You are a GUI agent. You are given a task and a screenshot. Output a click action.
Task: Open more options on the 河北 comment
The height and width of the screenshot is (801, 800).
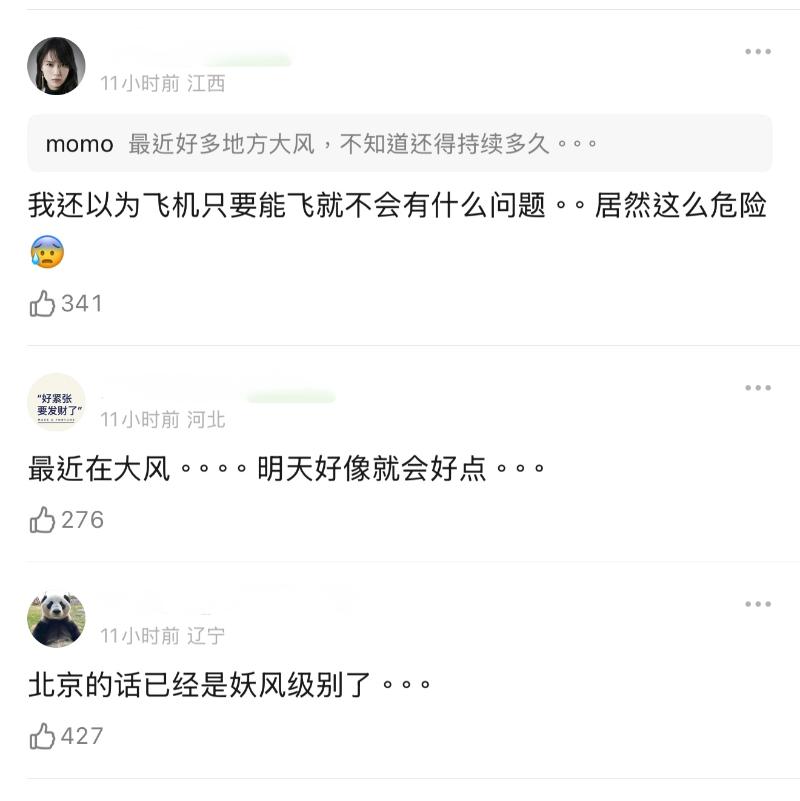point(757,388)
